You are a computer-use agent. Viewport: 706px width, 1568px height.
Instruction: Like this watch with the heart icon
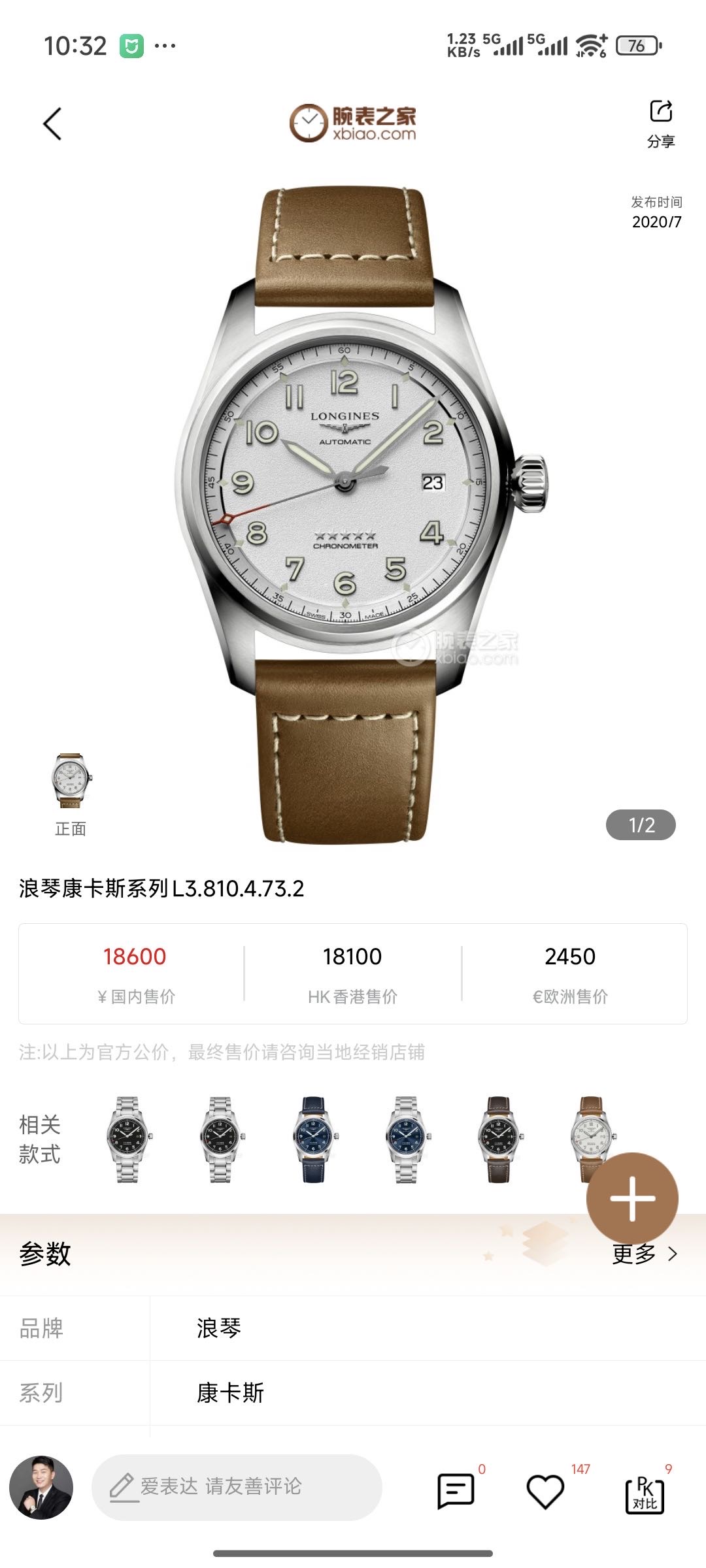pos(545,1491)
